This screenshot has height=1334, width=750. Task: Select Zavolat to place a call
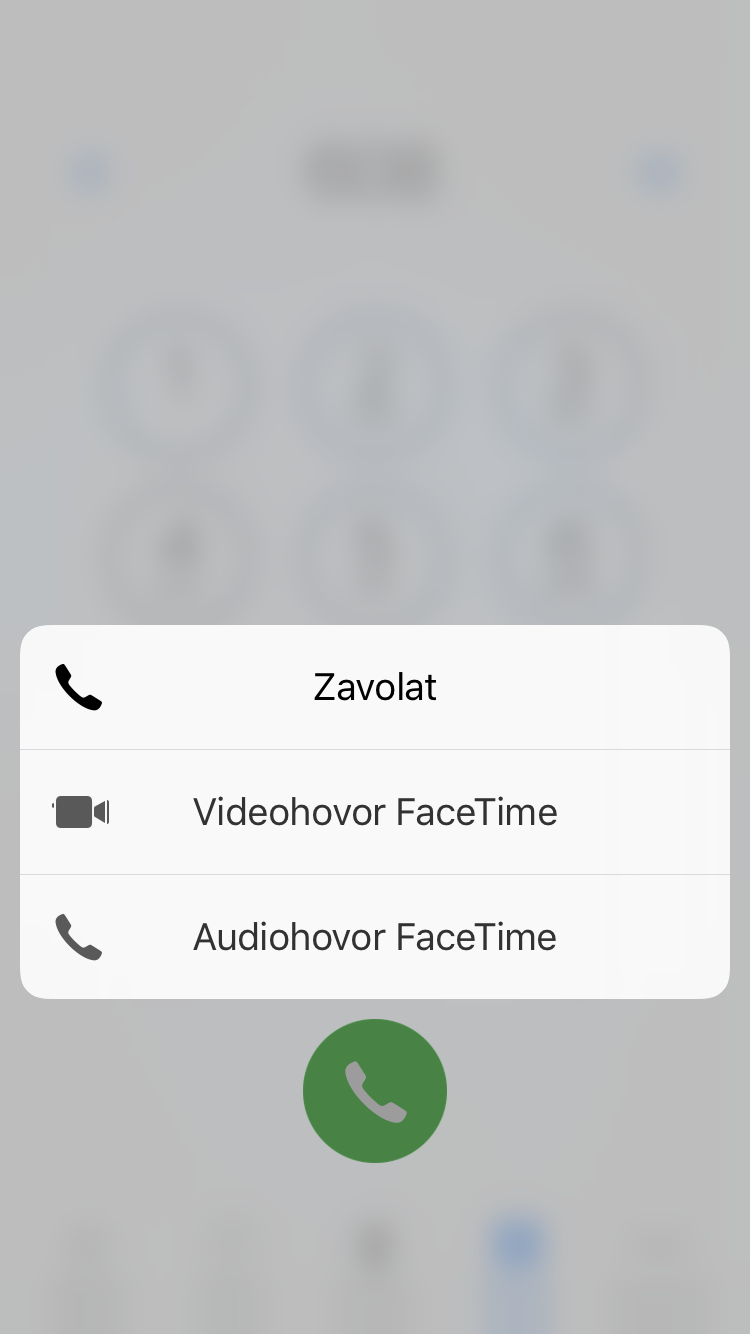click(375, 687)
